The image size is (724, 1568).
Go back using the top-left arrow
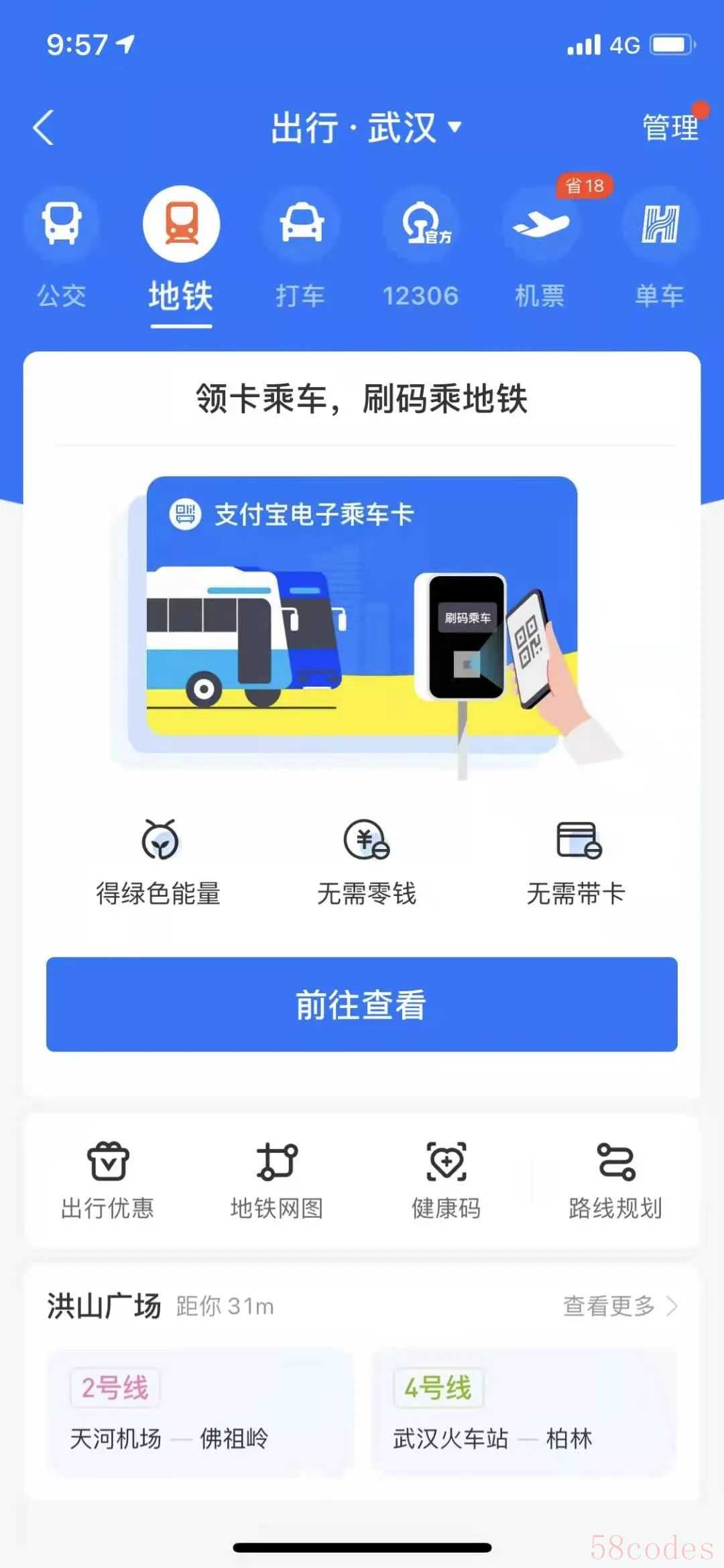point(44,127)
